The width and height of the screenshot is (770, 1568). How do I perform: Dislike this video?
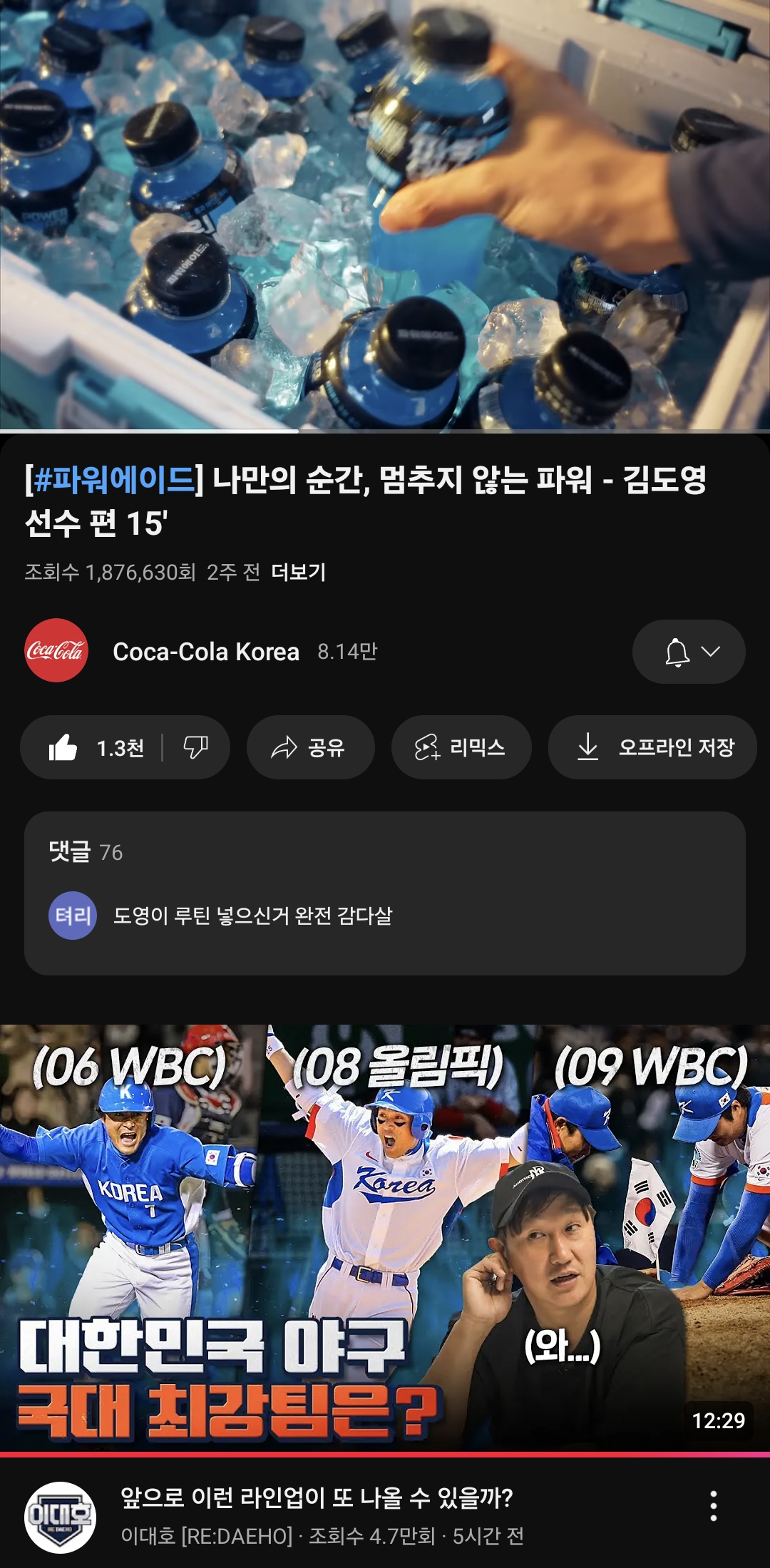(x=195, y=747)
